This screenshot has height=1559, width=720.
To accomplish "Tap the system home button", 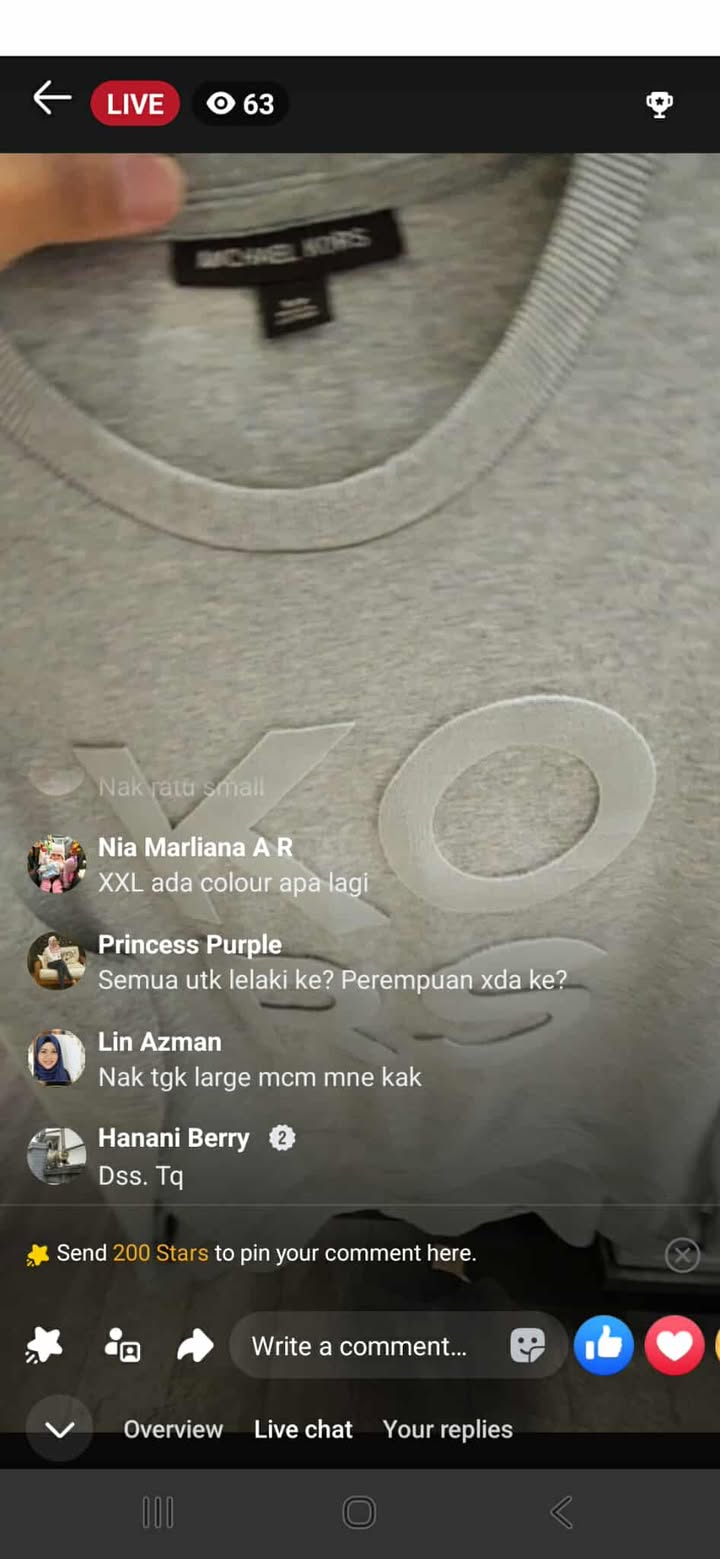I will tap(359, 1512).
